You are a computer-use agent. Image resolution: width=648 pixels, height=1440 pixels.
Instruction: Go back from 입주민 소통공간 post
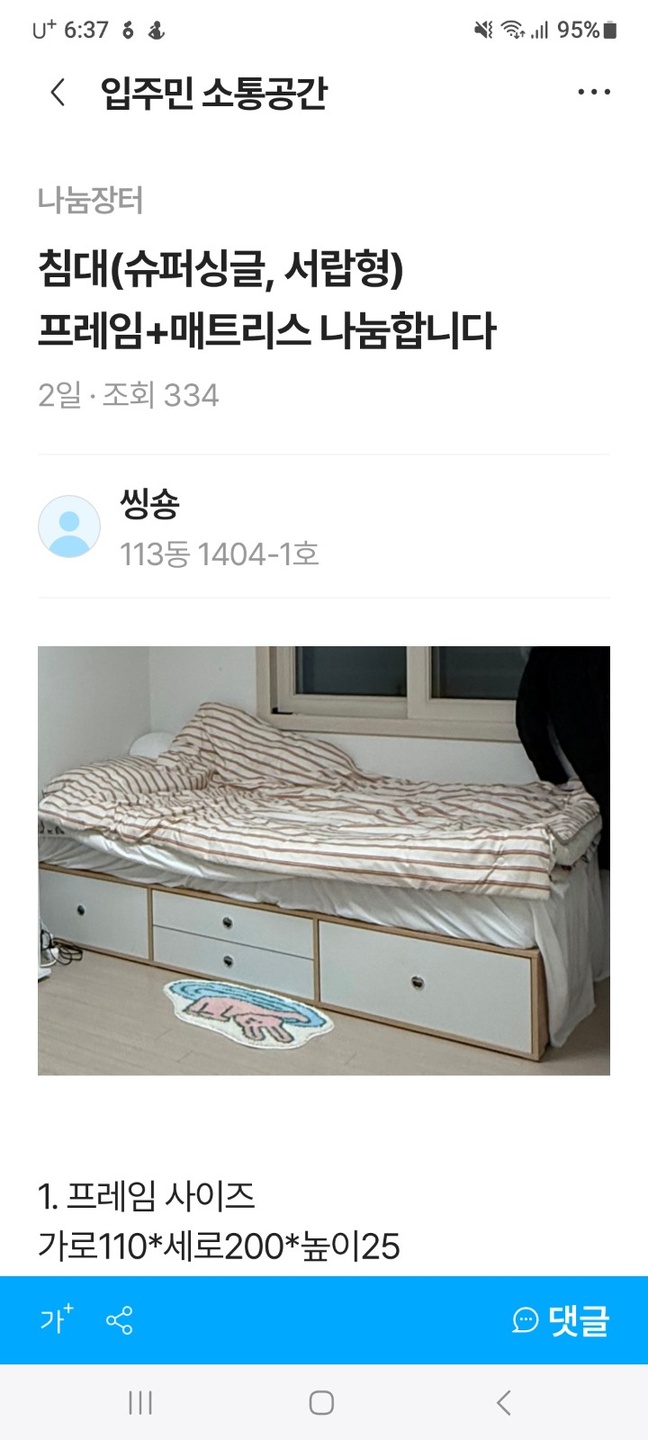[57, 93]
